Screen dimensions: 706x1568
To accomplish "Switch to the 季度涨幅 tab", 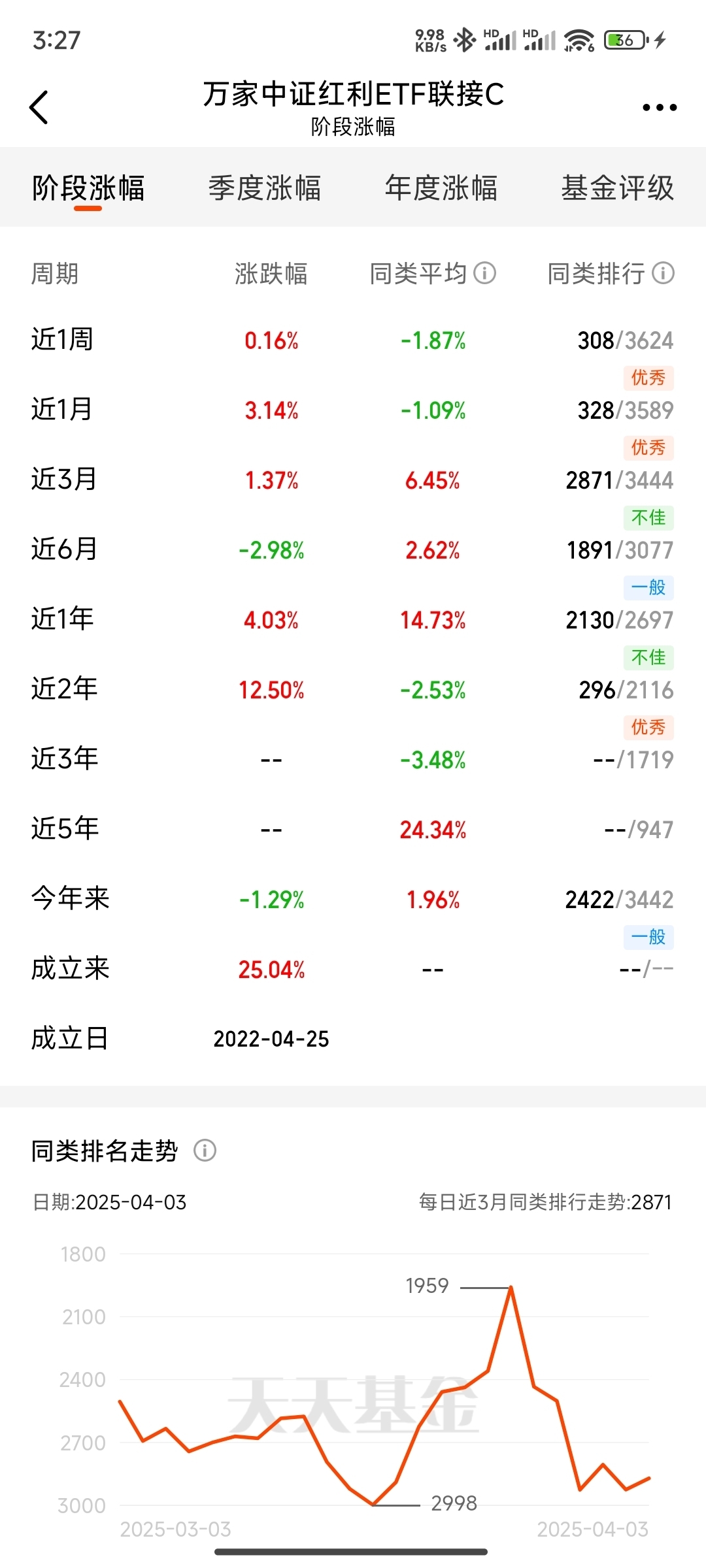I will 265,188.
